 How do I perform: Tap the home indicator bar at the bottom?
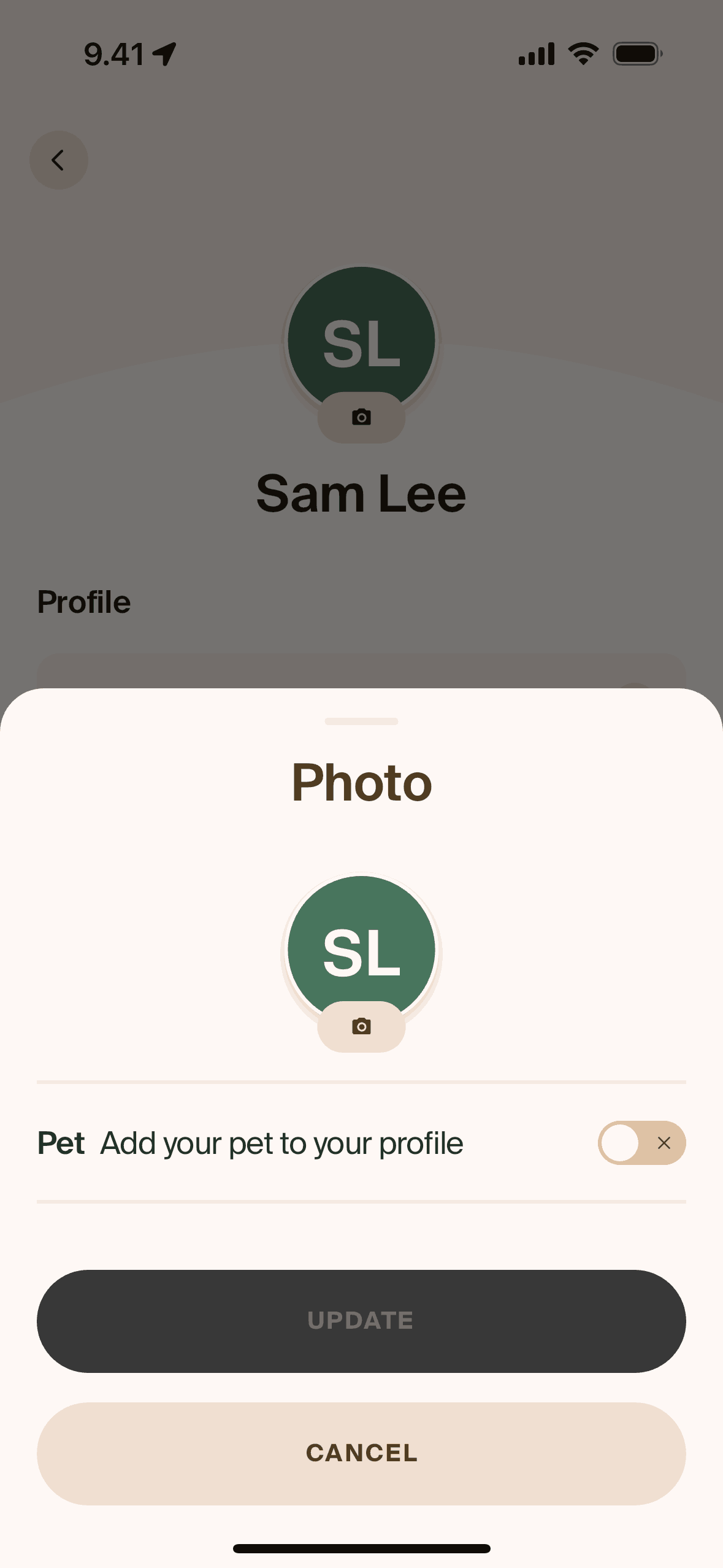point(361,1547)
